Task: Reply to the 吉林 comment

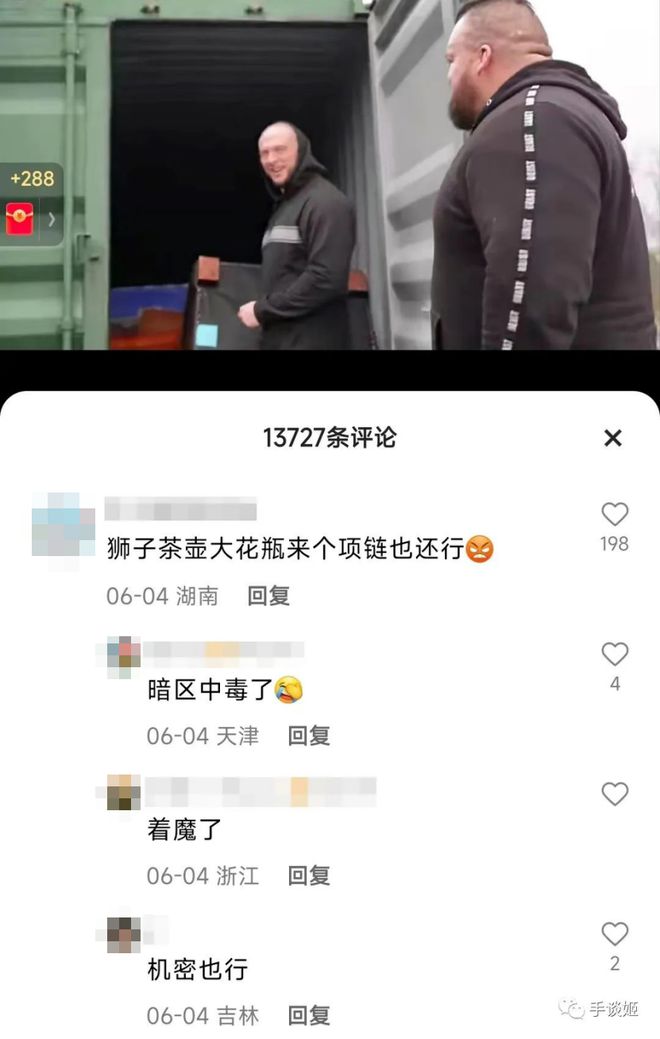Action: [309, 1016]
